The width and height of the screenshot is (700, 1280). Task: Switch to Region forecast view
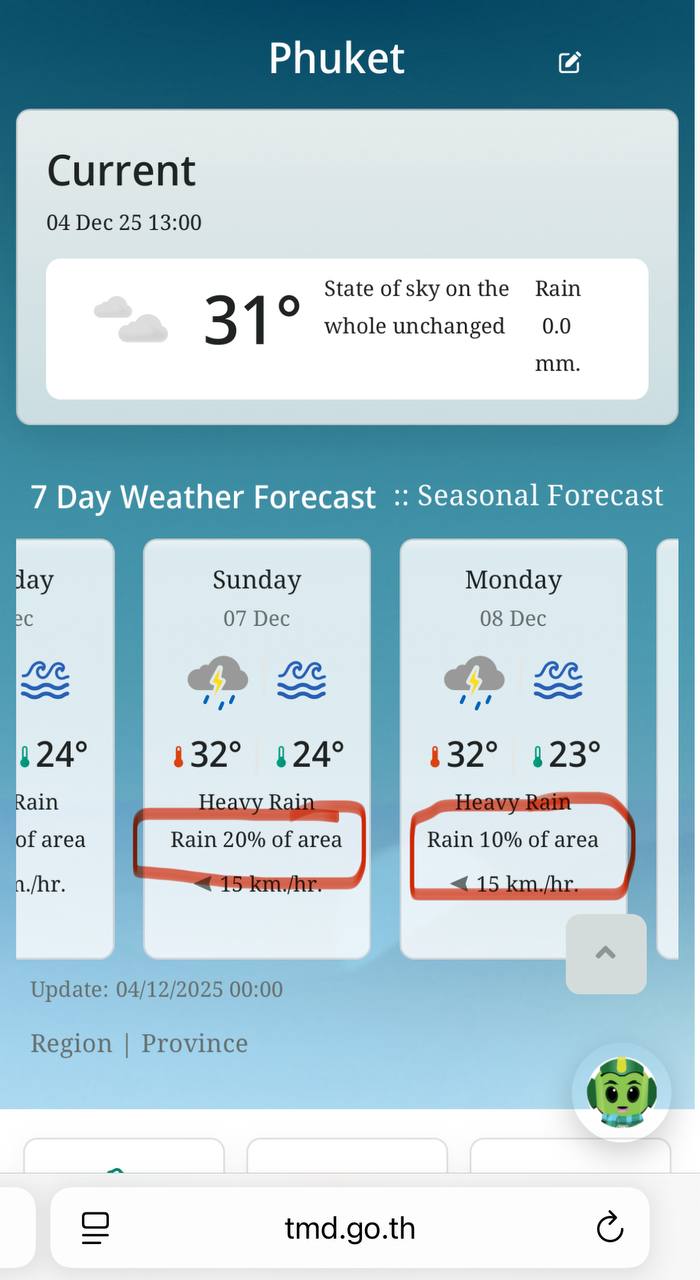click(71, 1043)
